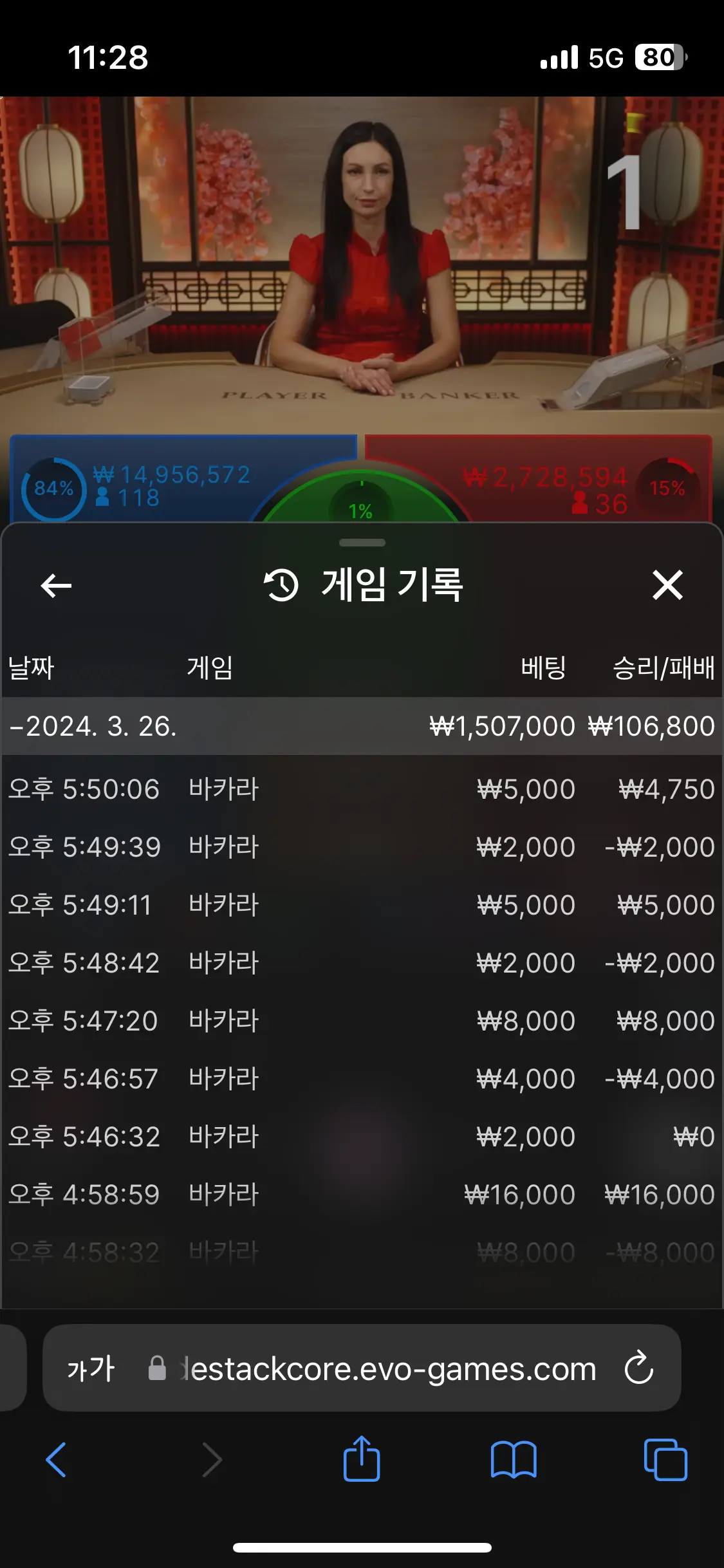Open the 오후 5:50:06 바카라 record
The image size is (724, 1568).
pos(362,789)
